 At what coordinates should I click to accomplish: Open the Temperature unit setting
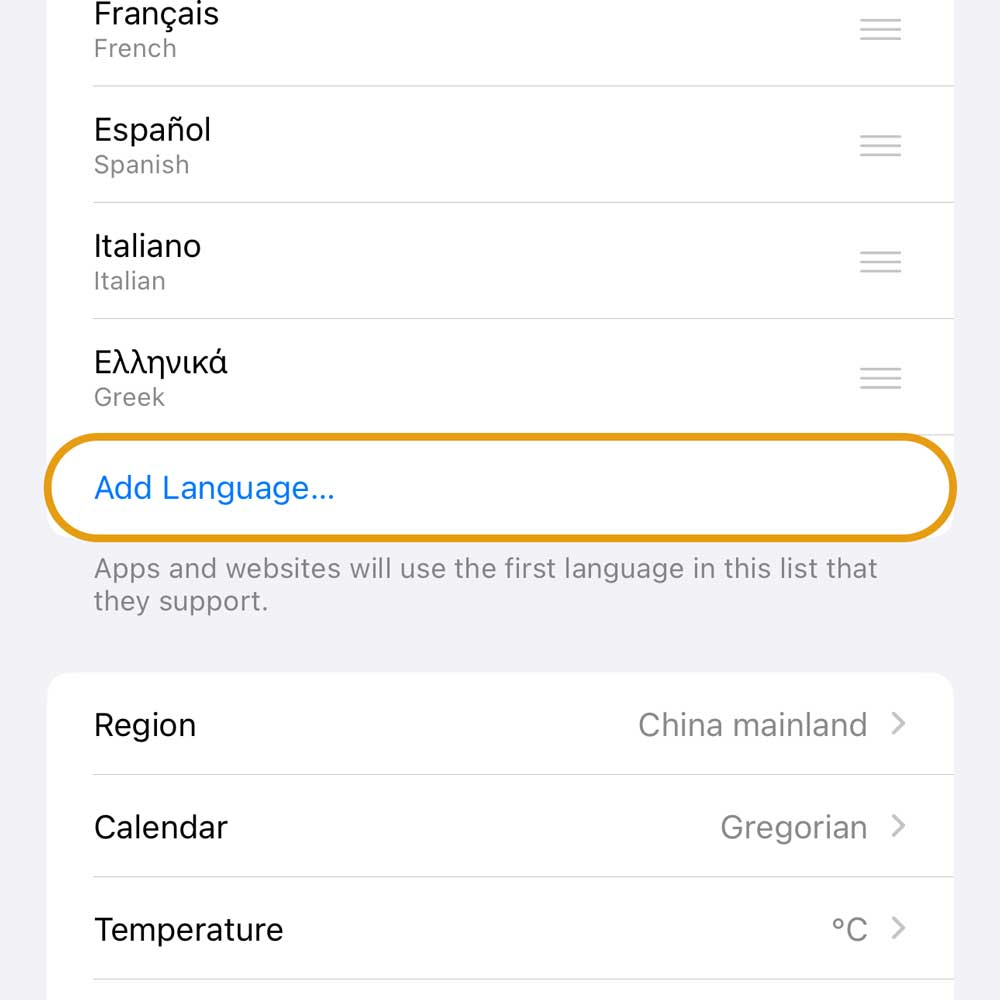click(500, 929)
